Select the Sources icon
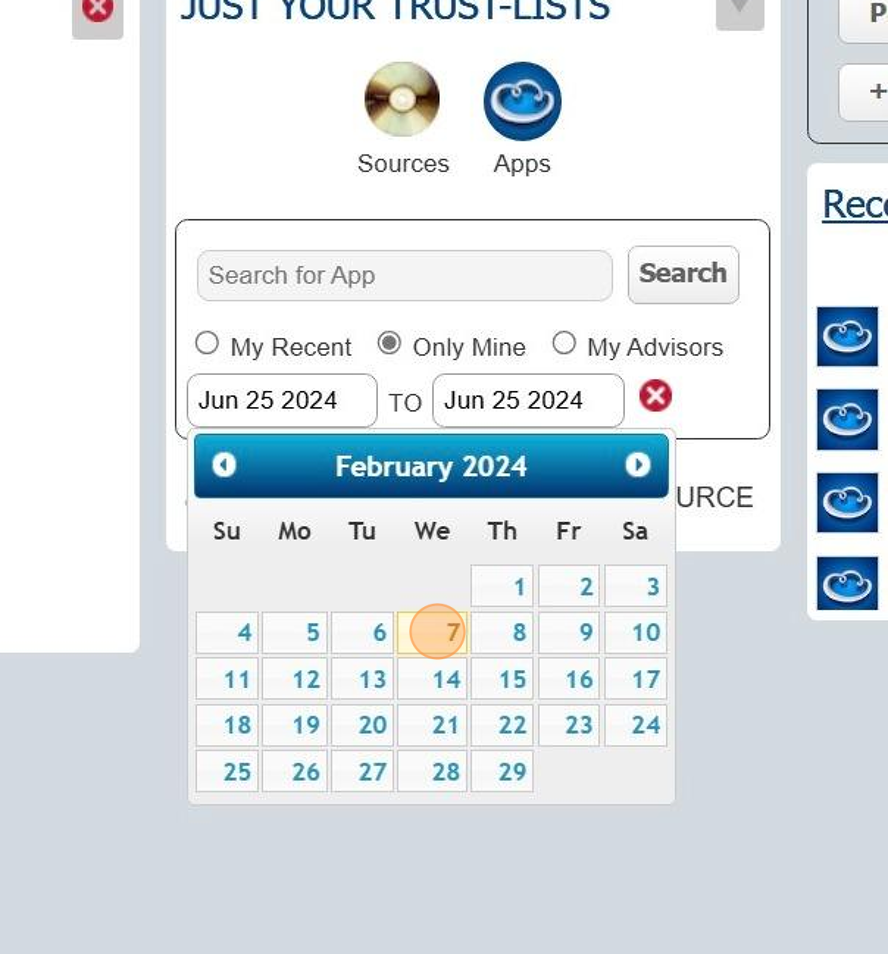888x954 pixels. 402,100
